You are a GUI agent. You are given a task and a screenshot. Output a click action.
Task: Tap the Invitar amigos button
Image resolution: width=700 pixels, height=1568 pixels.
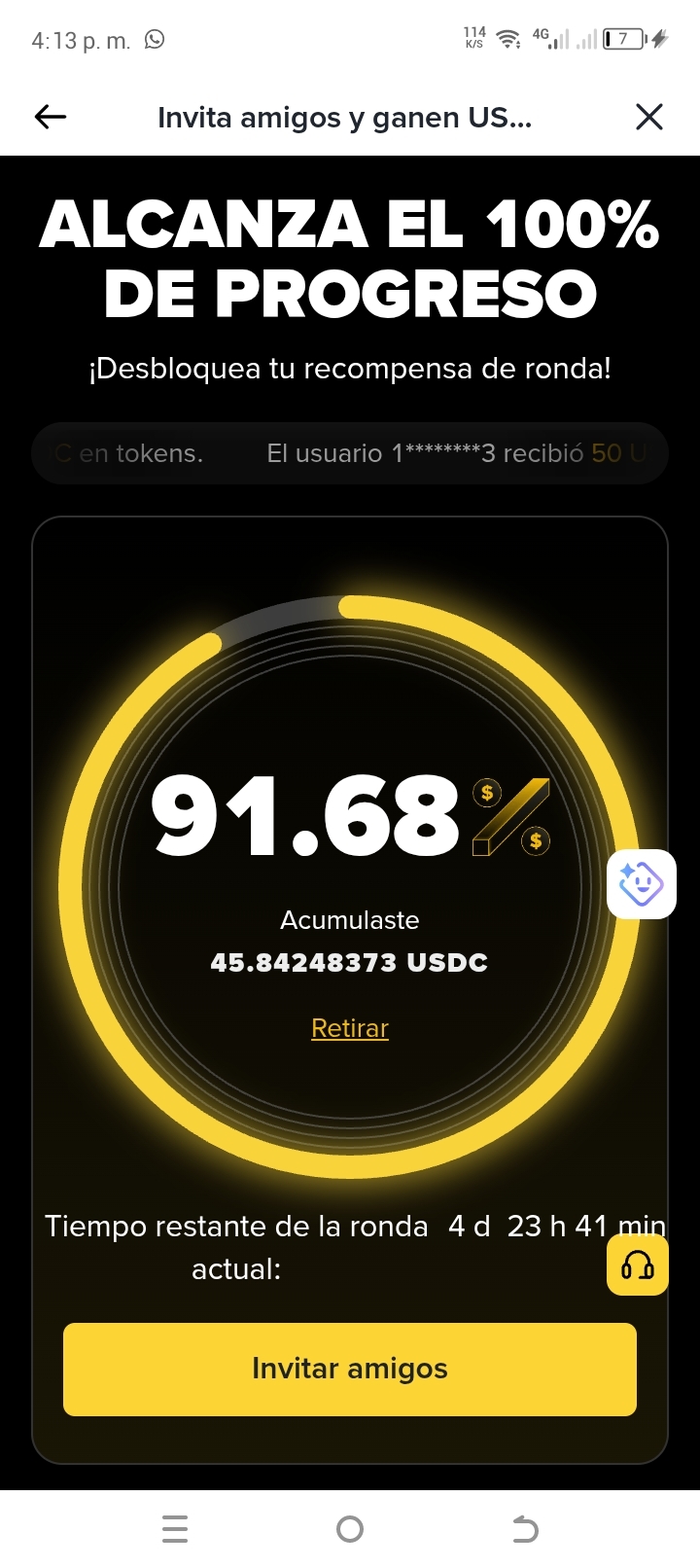point(350,1369)
